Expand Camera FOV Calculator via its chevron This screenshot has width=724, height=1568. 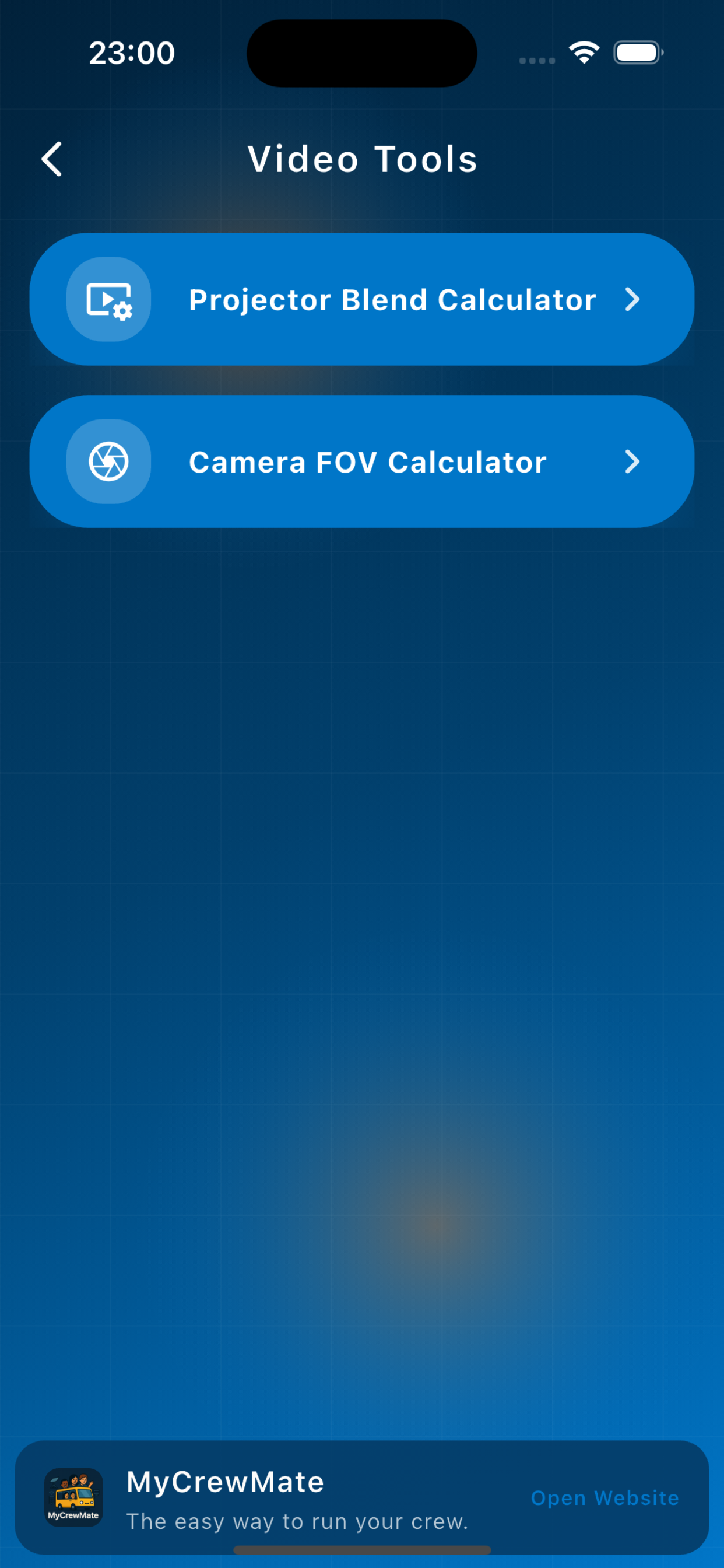pyautogui.click(x=632, y=461)
